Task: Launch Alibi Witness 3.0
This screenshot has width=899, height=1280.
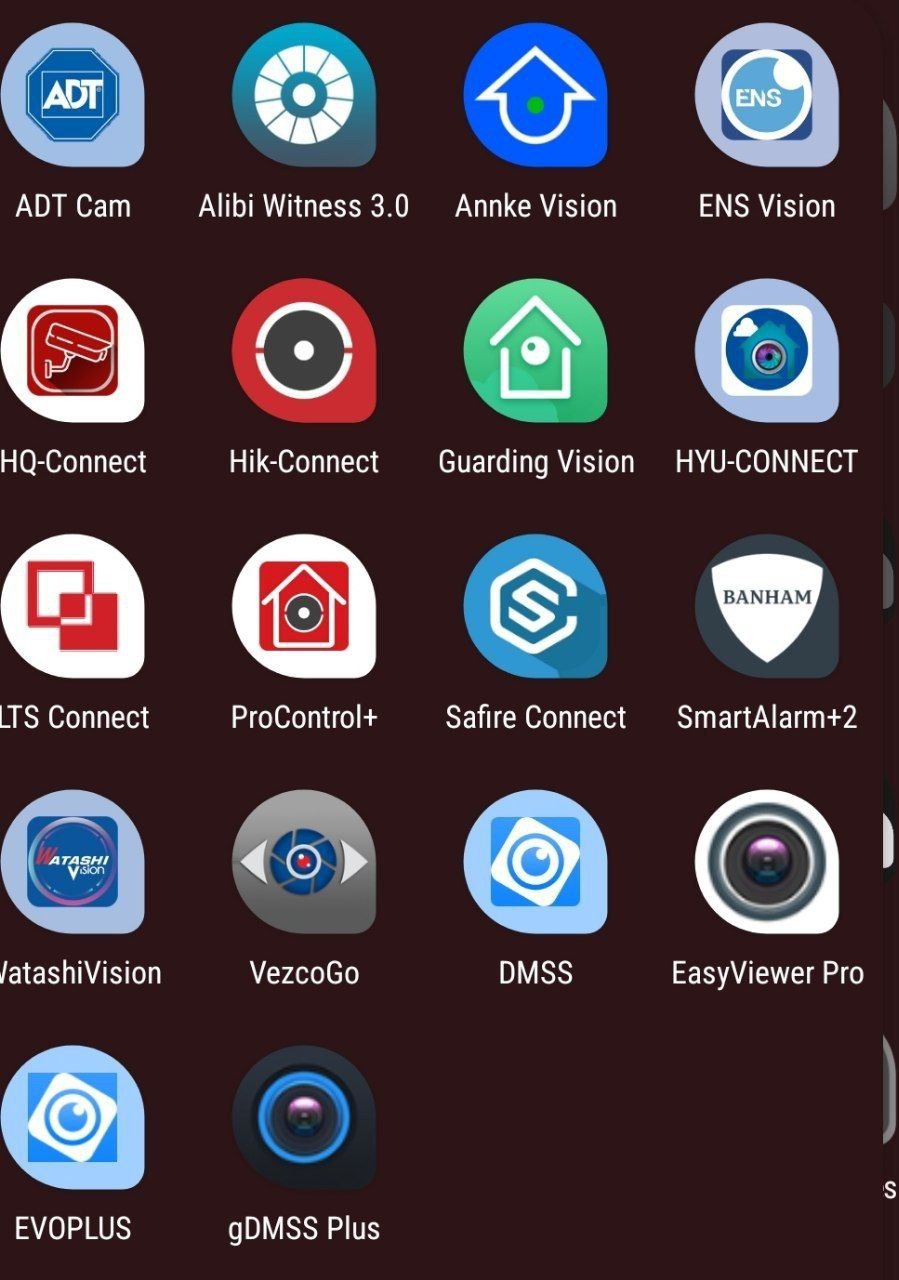Action: pos(304,95)
